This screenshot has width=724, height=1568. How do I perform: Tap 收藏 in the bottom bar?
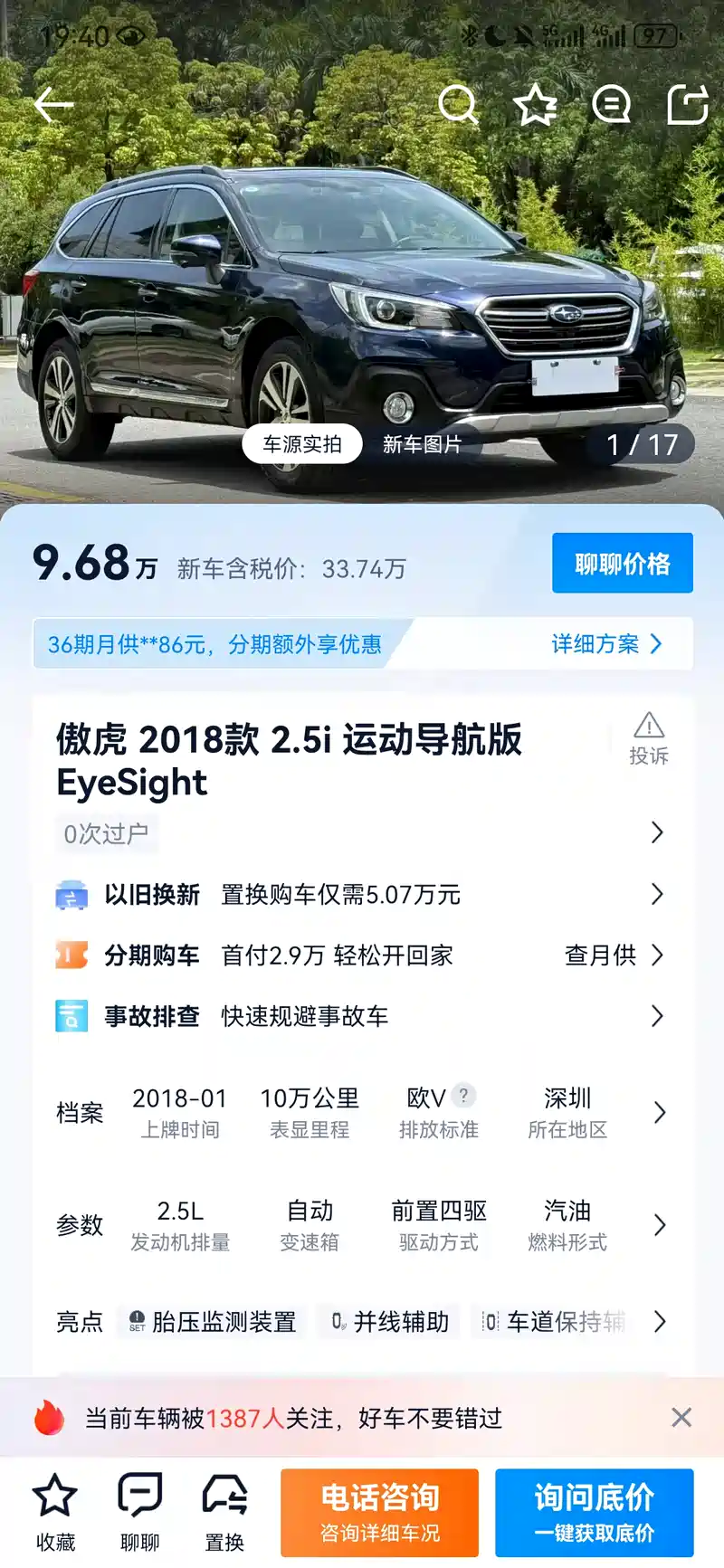coord(55,1512)
